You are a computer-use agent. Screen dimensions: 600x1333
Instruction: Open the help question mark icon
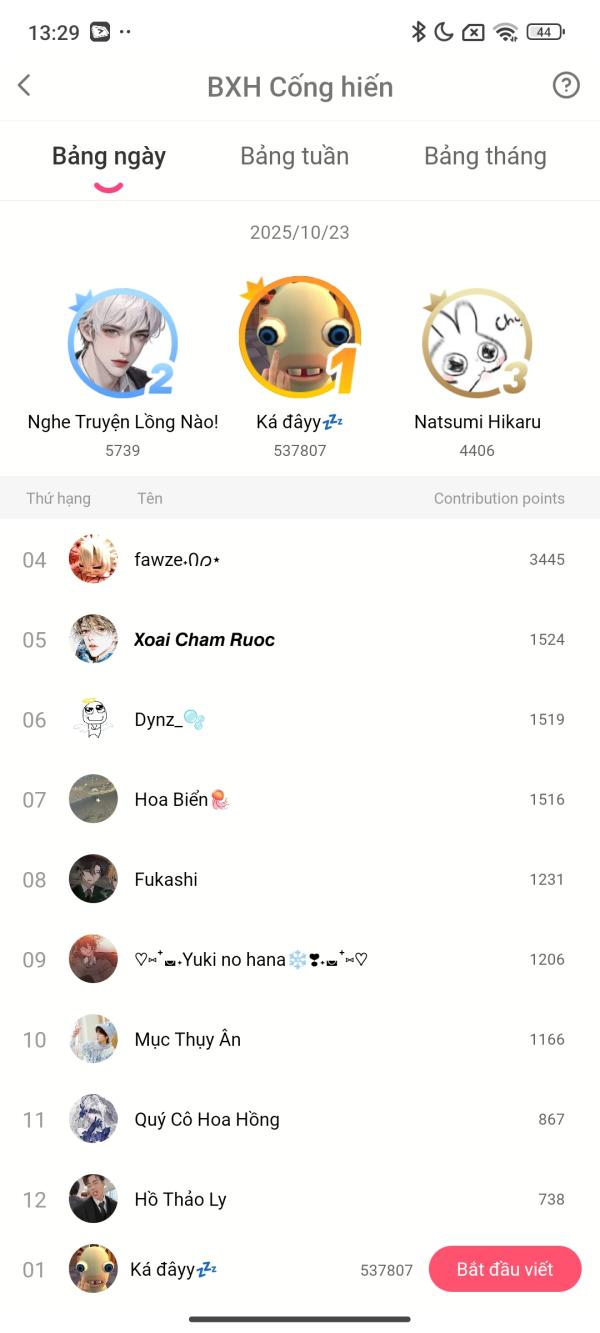tap(566, 86)
